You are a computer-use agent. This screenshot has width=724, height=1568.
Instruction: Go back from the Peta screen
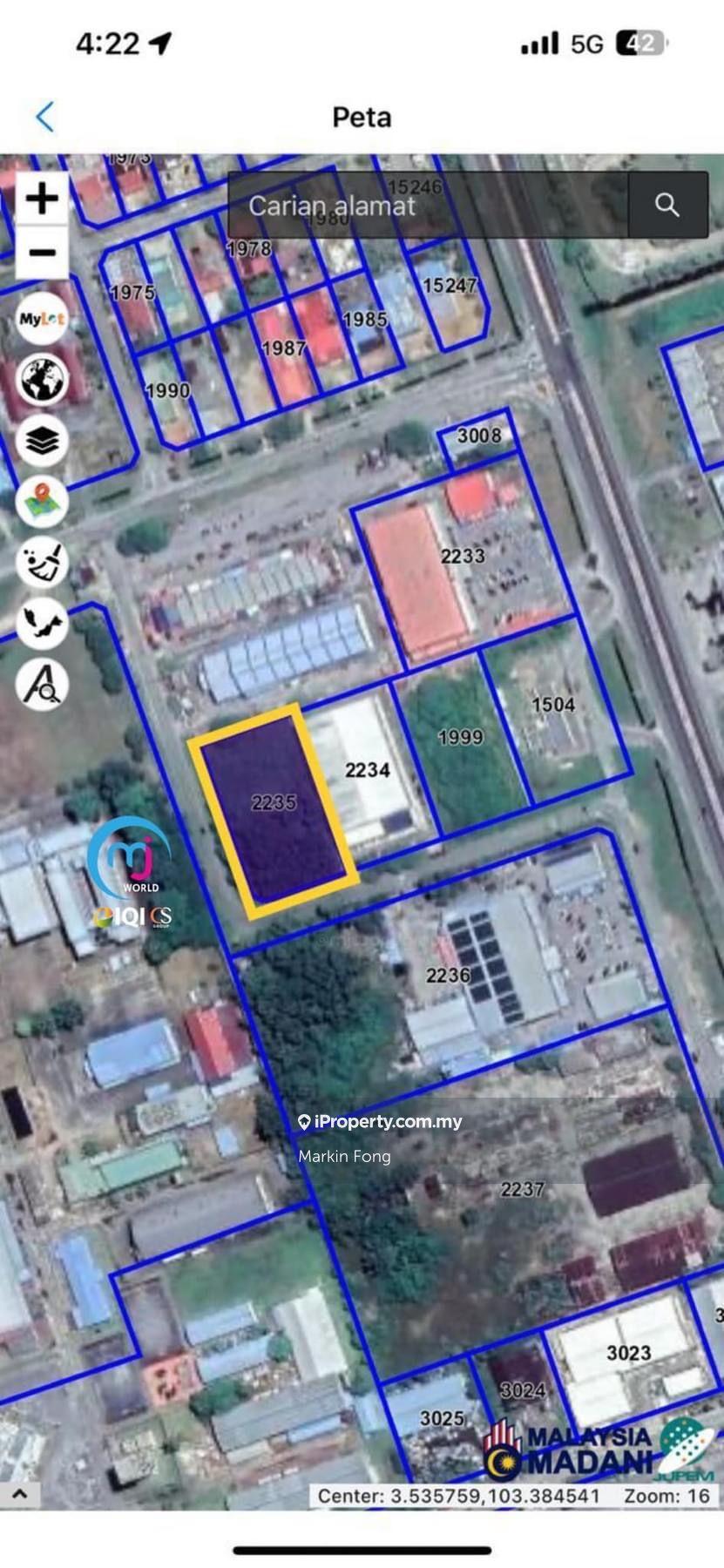[45, 117]
